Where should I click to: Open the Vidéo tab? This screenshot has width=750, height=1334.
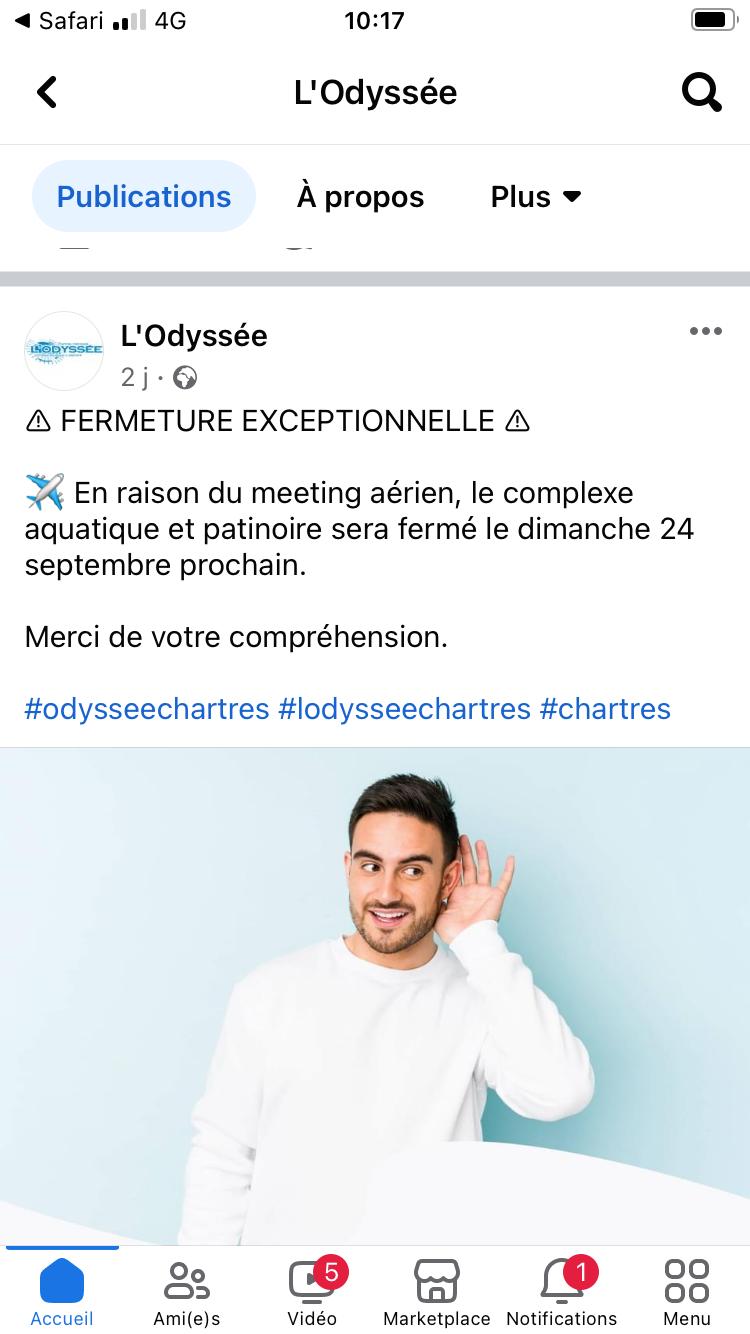tap(312, 1291)
